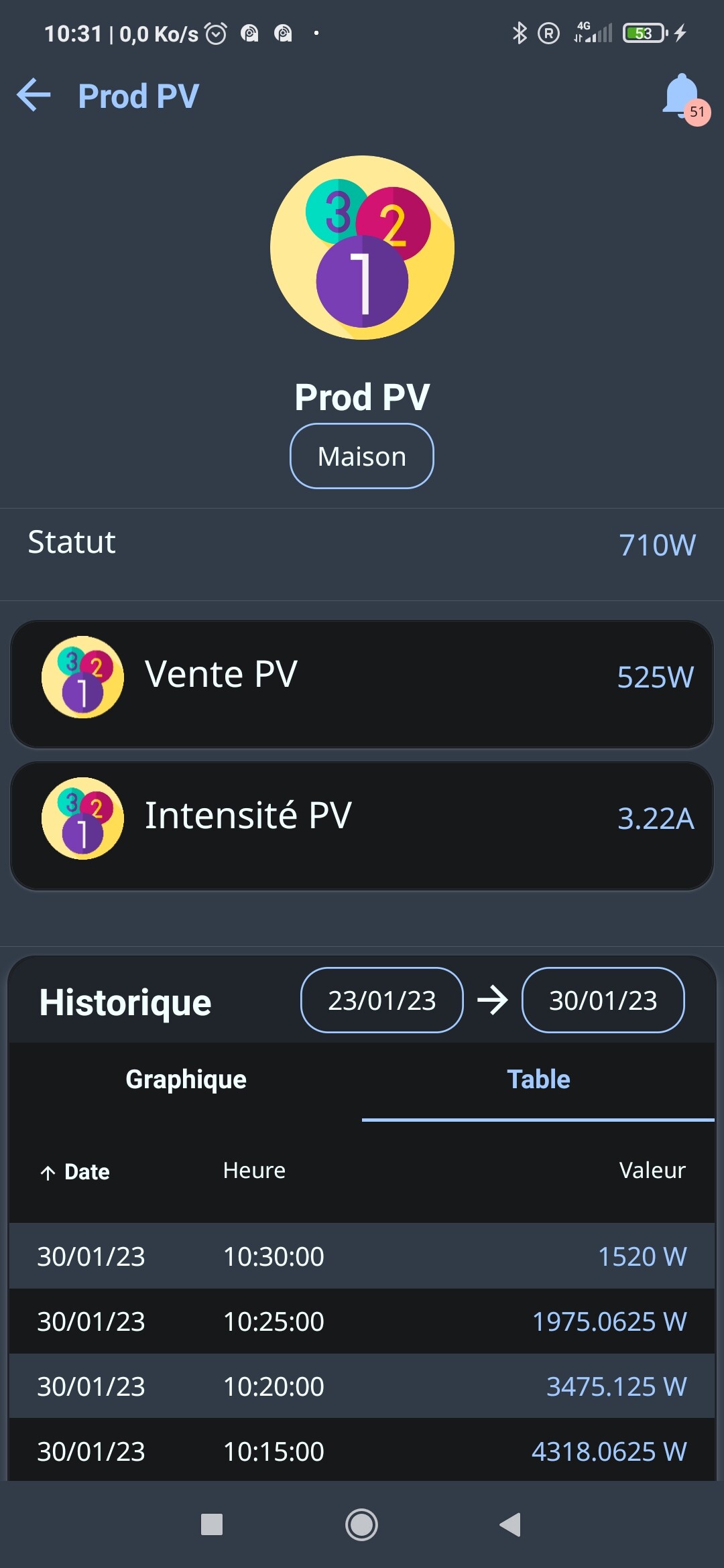Open the Intensité PV card
This screenshot has height=1568, width=724.
pyautogui.click(x=362, y=826)
